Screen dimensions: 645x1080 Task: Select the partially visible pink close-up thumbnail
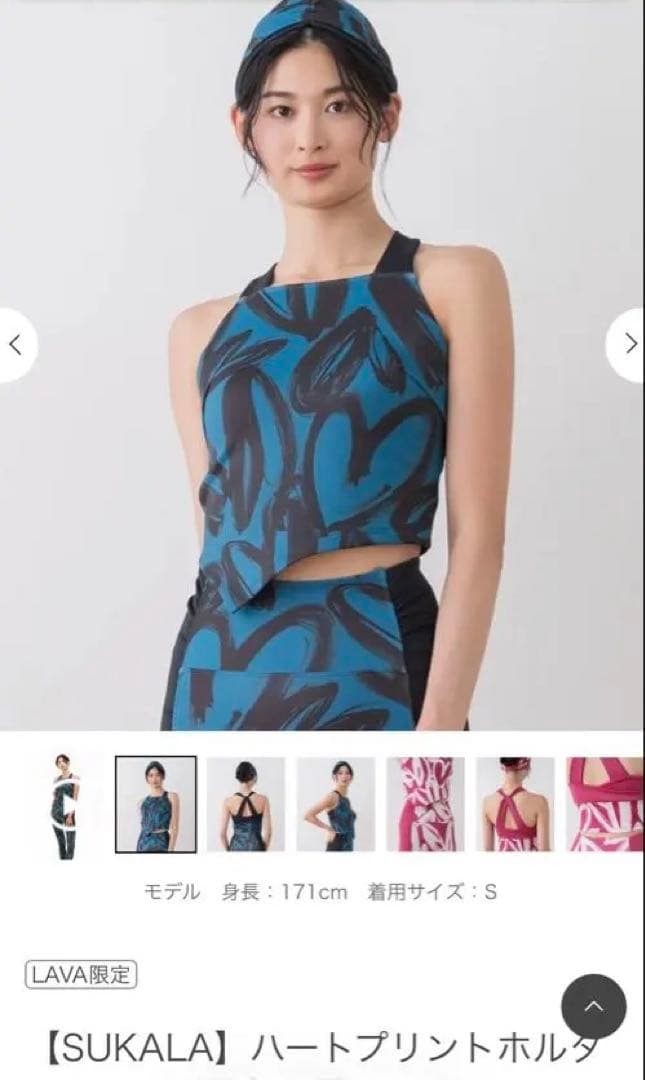[x=606, y=804]
